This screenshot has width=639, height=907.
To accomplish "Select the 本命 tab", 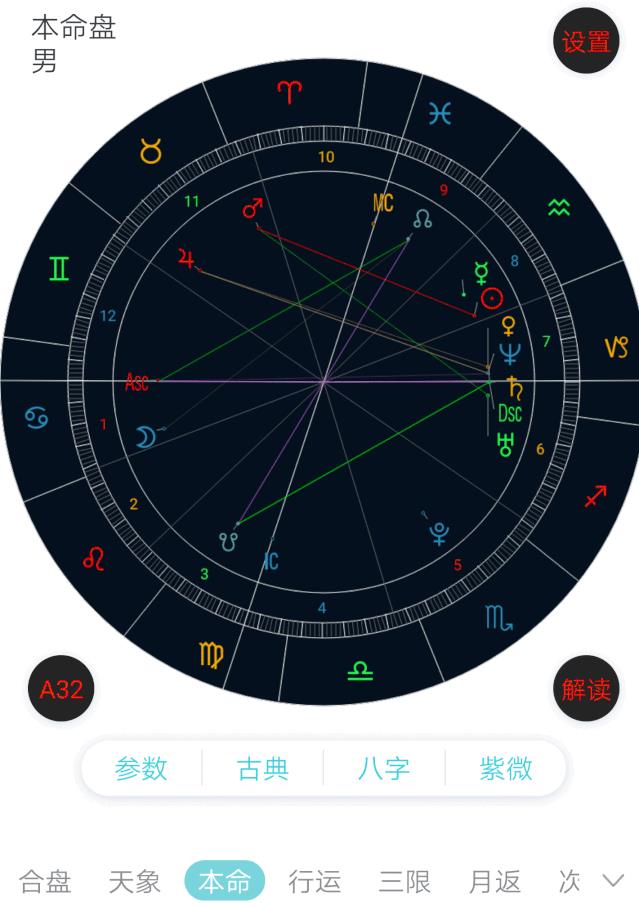I will (225, 881).
